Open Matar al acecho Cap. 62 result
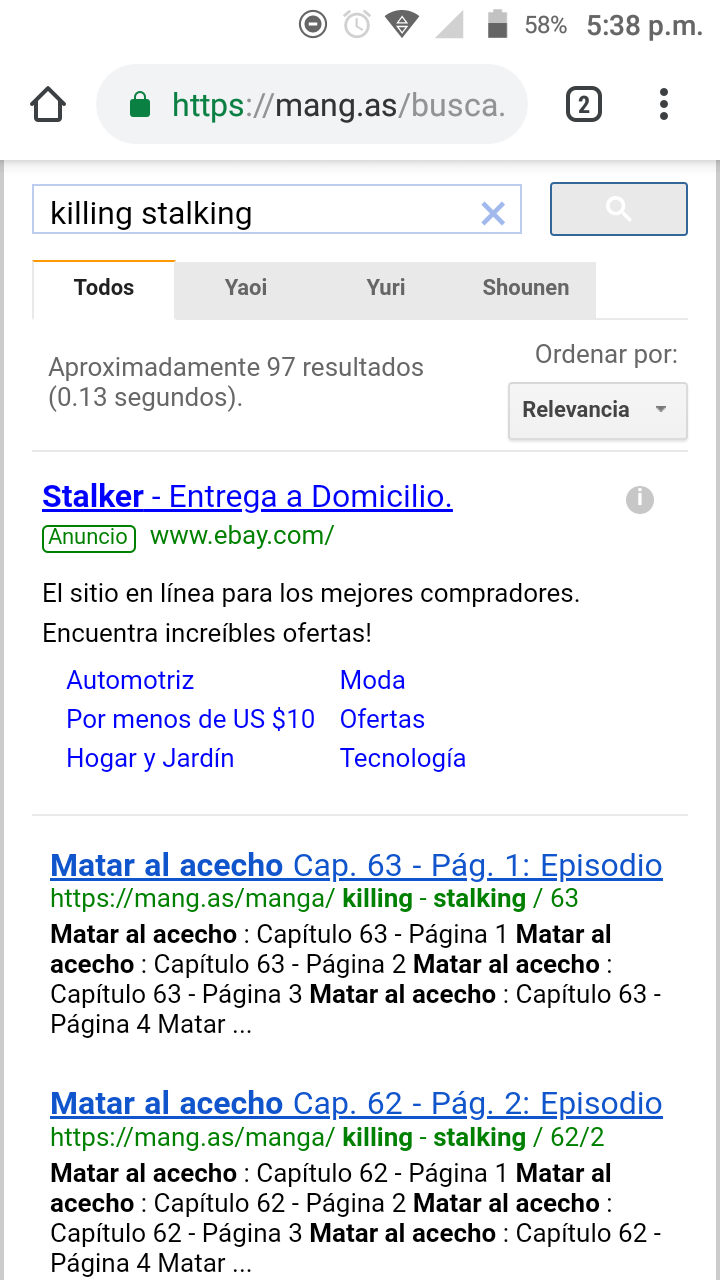Screen dimensions: 720x1280 [356, 1104]
